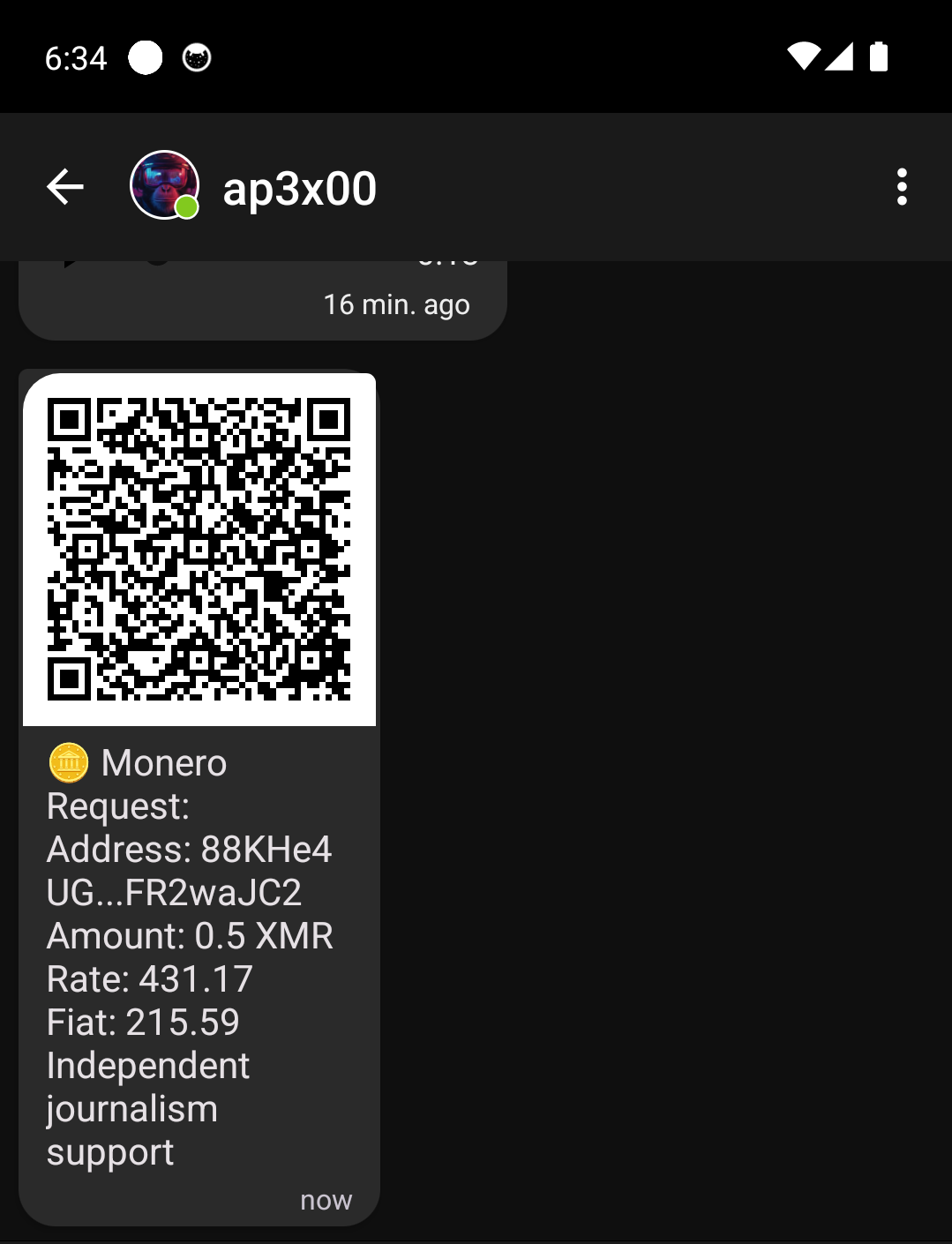
Task: Tap the 'now' timestamp on the Monero message
Action: (x=326, y=1199)
